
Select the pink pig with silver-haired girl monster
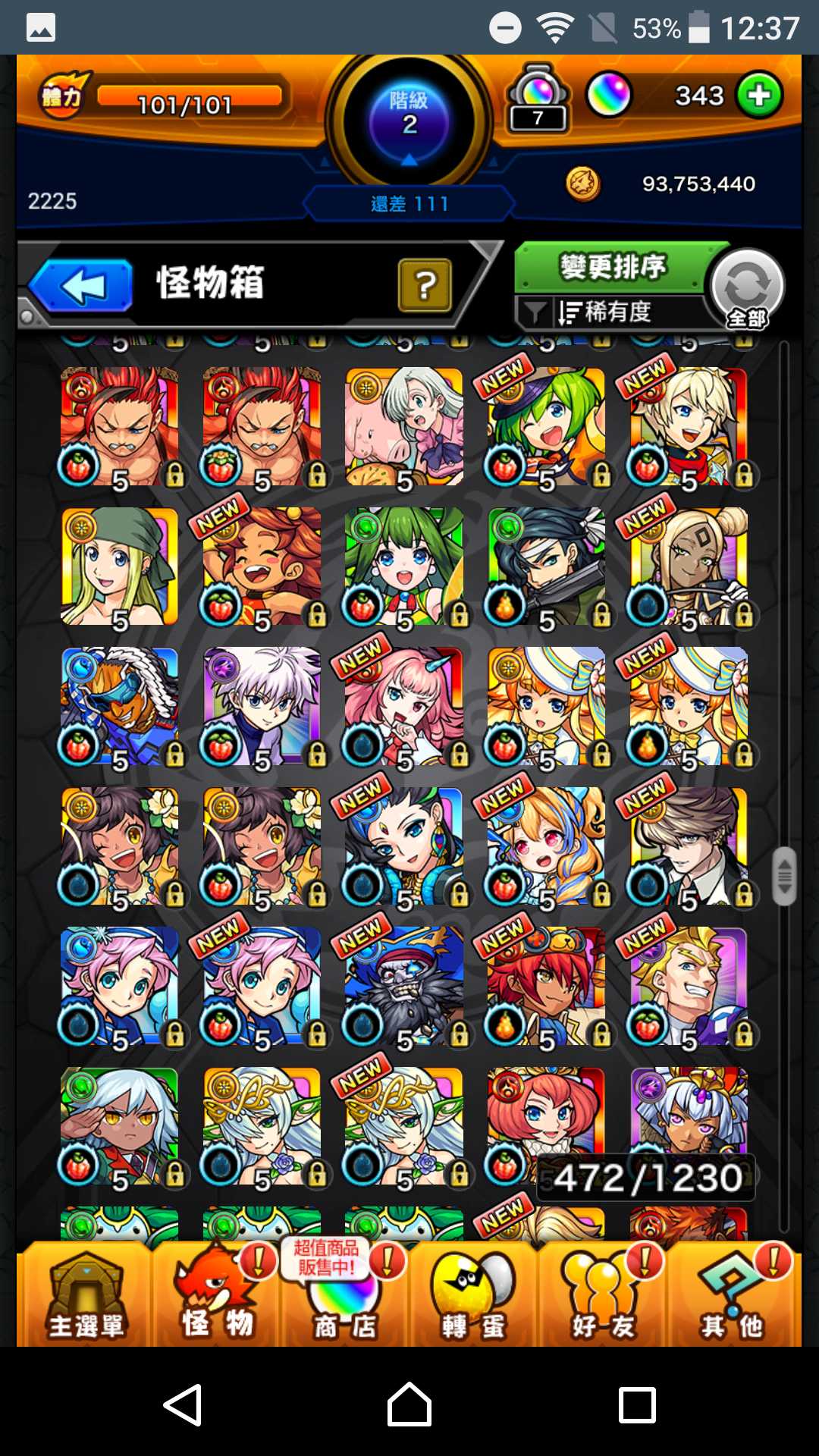(404, 427)
